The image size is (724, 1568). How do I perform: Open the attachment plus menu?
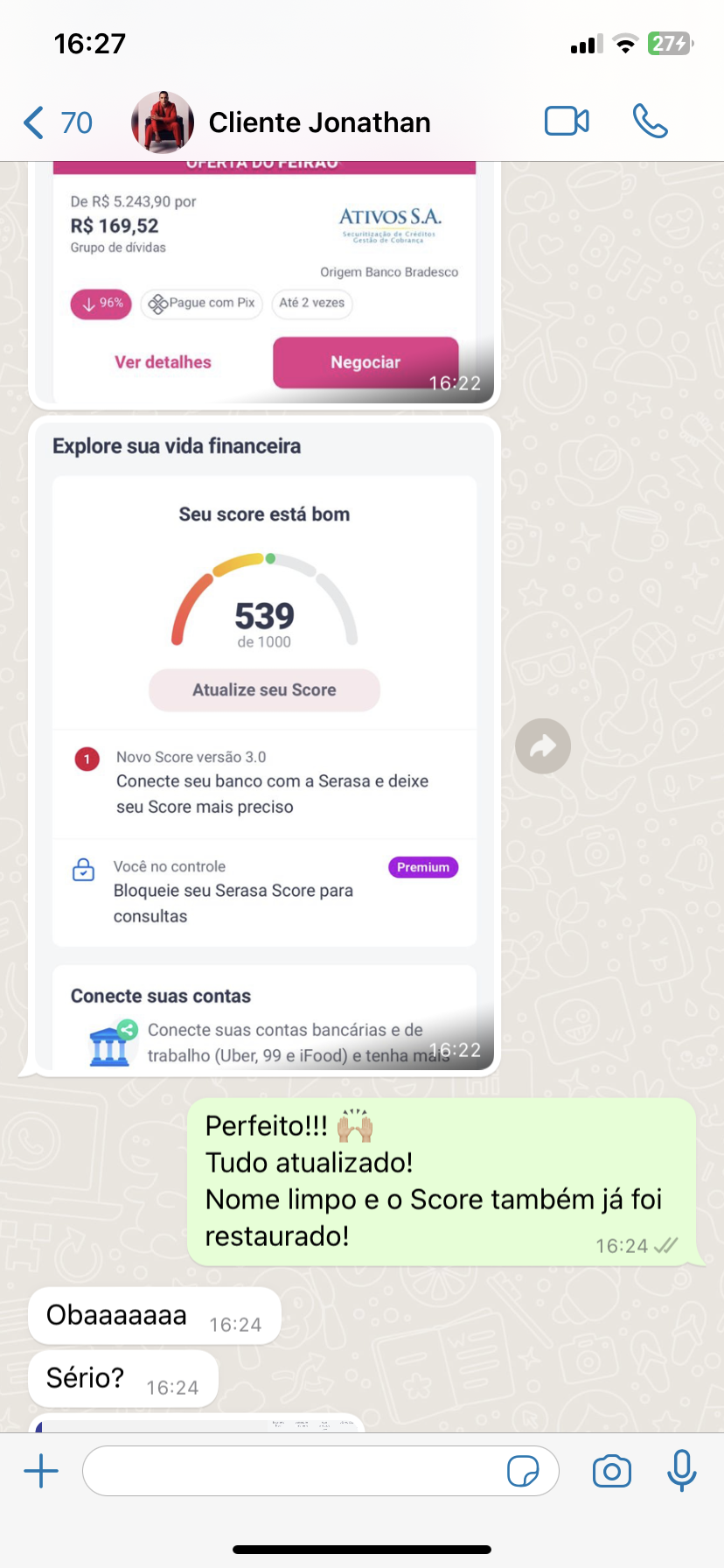click(41, 1471)
